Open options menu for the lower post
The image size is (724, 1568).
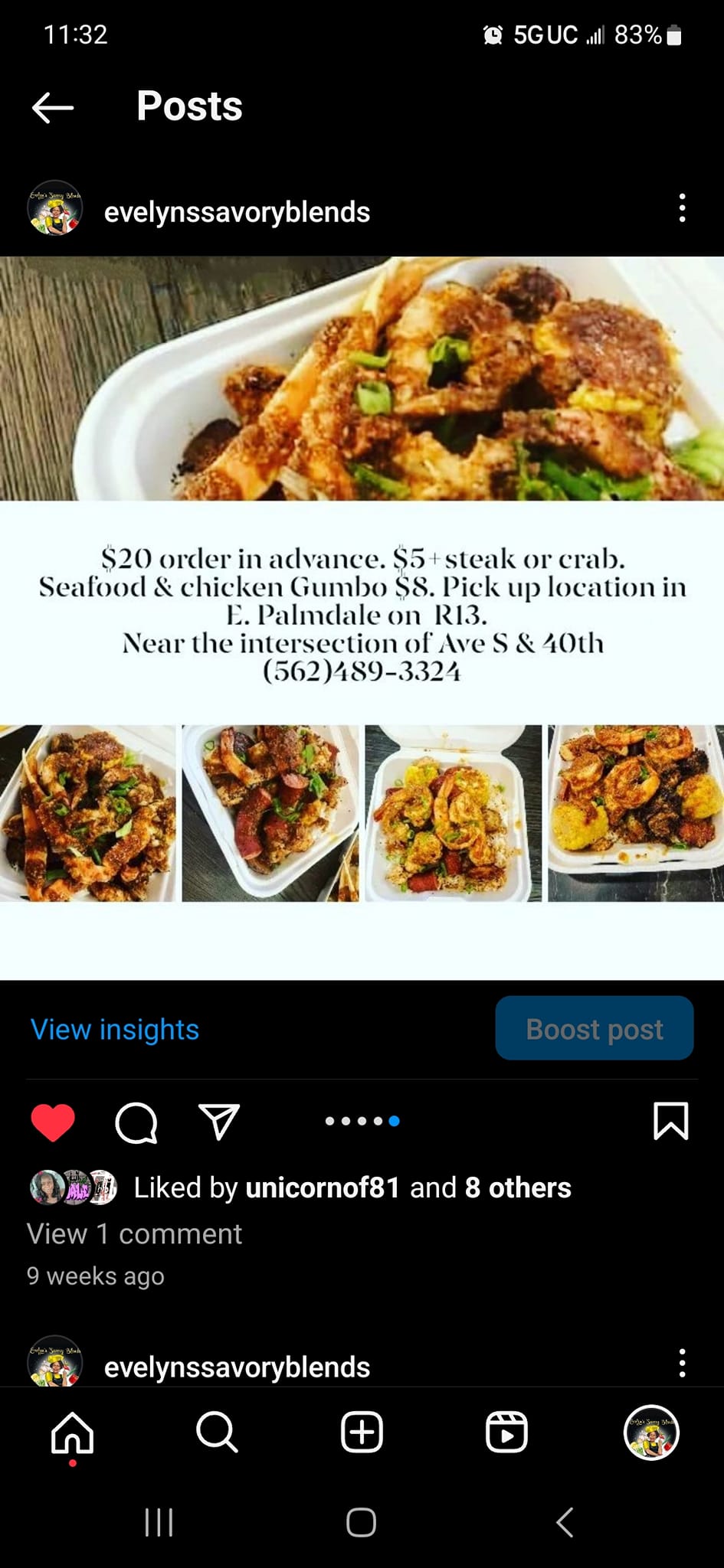[682, 1363]
